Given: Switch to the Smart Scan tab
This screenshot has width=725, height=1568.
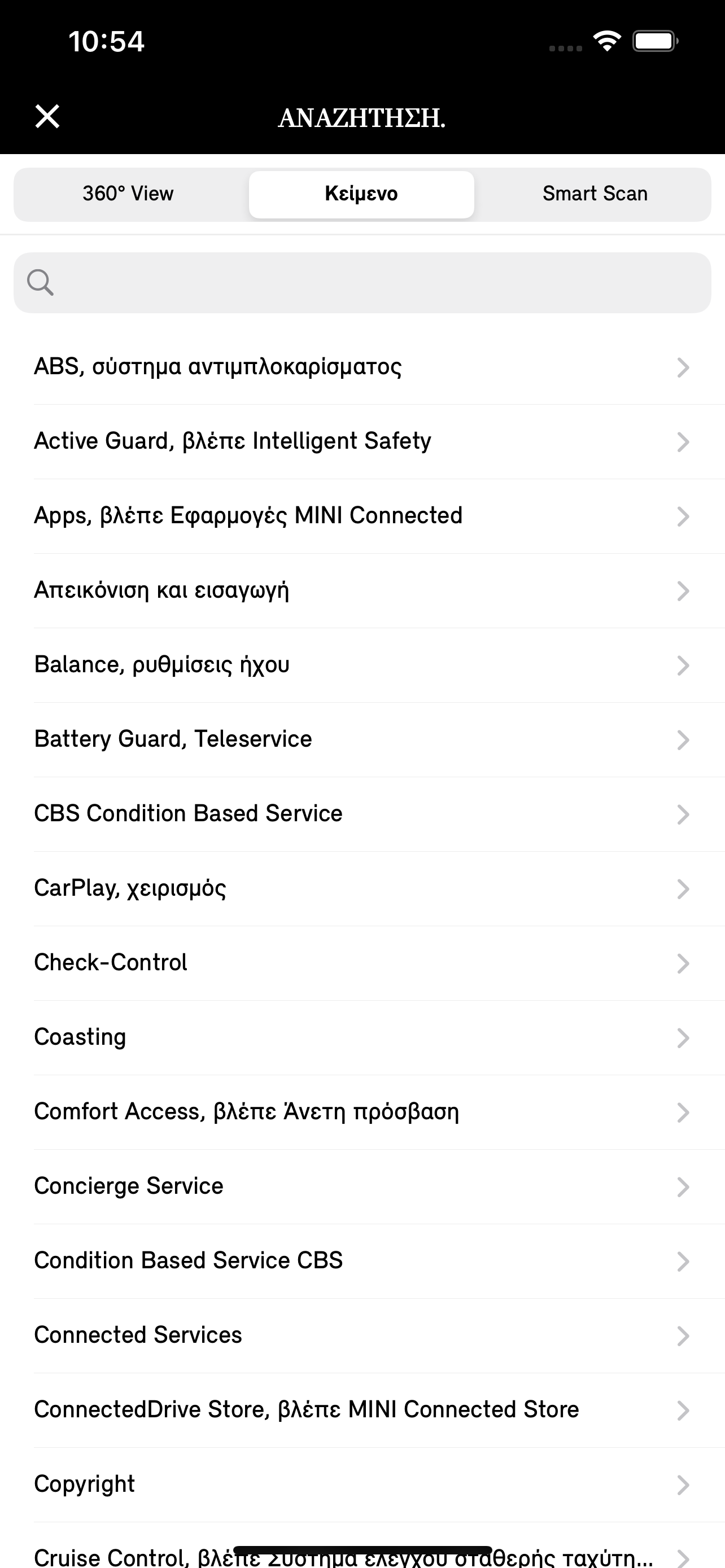Looking at the screenshot, I should [595, 194].
